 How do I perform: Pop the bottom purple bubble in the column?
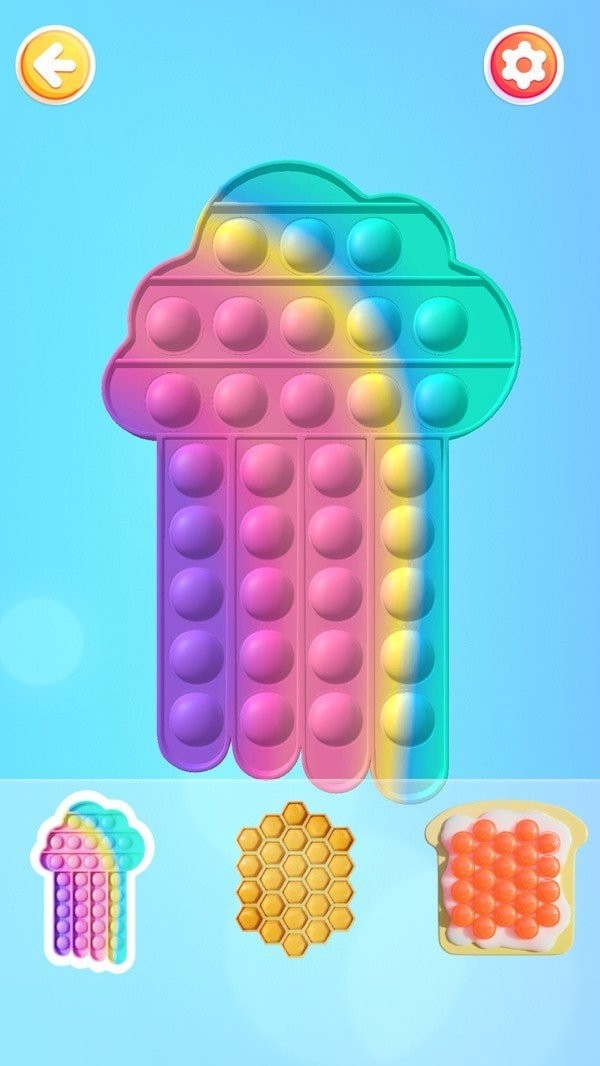pyautogui.click(x=196, y=719)
